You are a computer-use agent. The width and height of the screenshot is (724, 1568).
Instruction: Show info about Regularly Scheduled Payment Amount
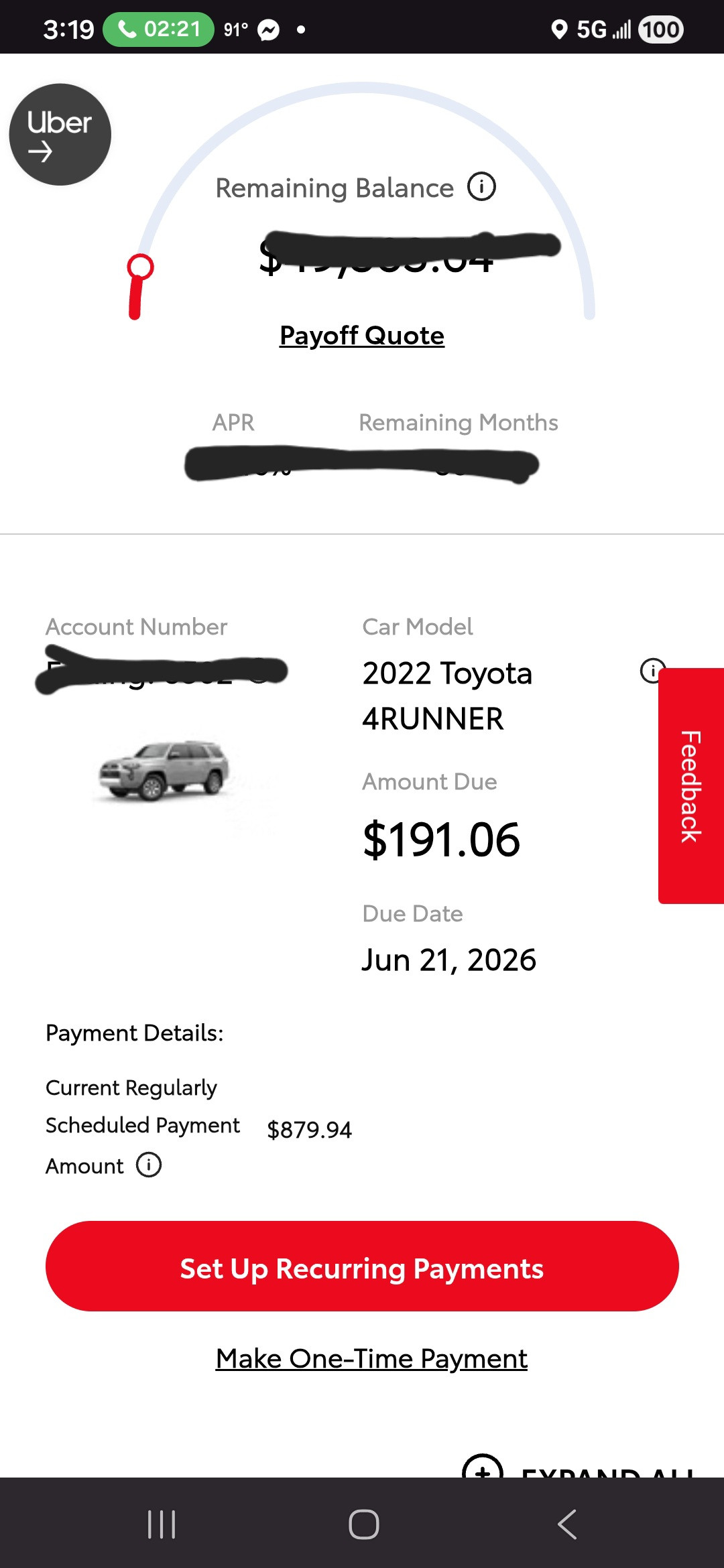[x=149, y=1165]
